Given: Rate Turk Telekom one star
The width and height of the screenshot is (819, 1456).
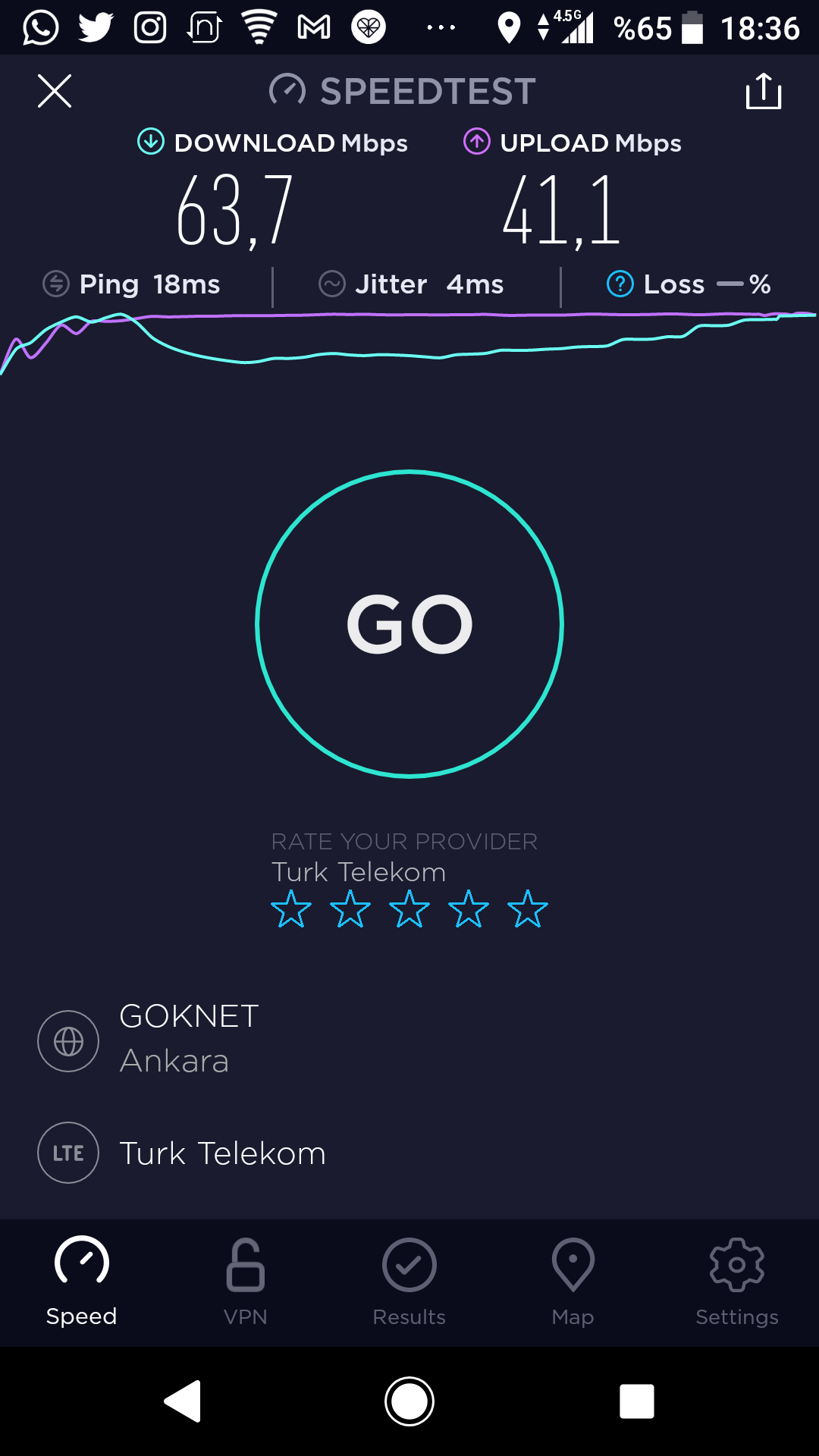Looking at the screenshot, I should pyautogui.click(x=291, y=908).
